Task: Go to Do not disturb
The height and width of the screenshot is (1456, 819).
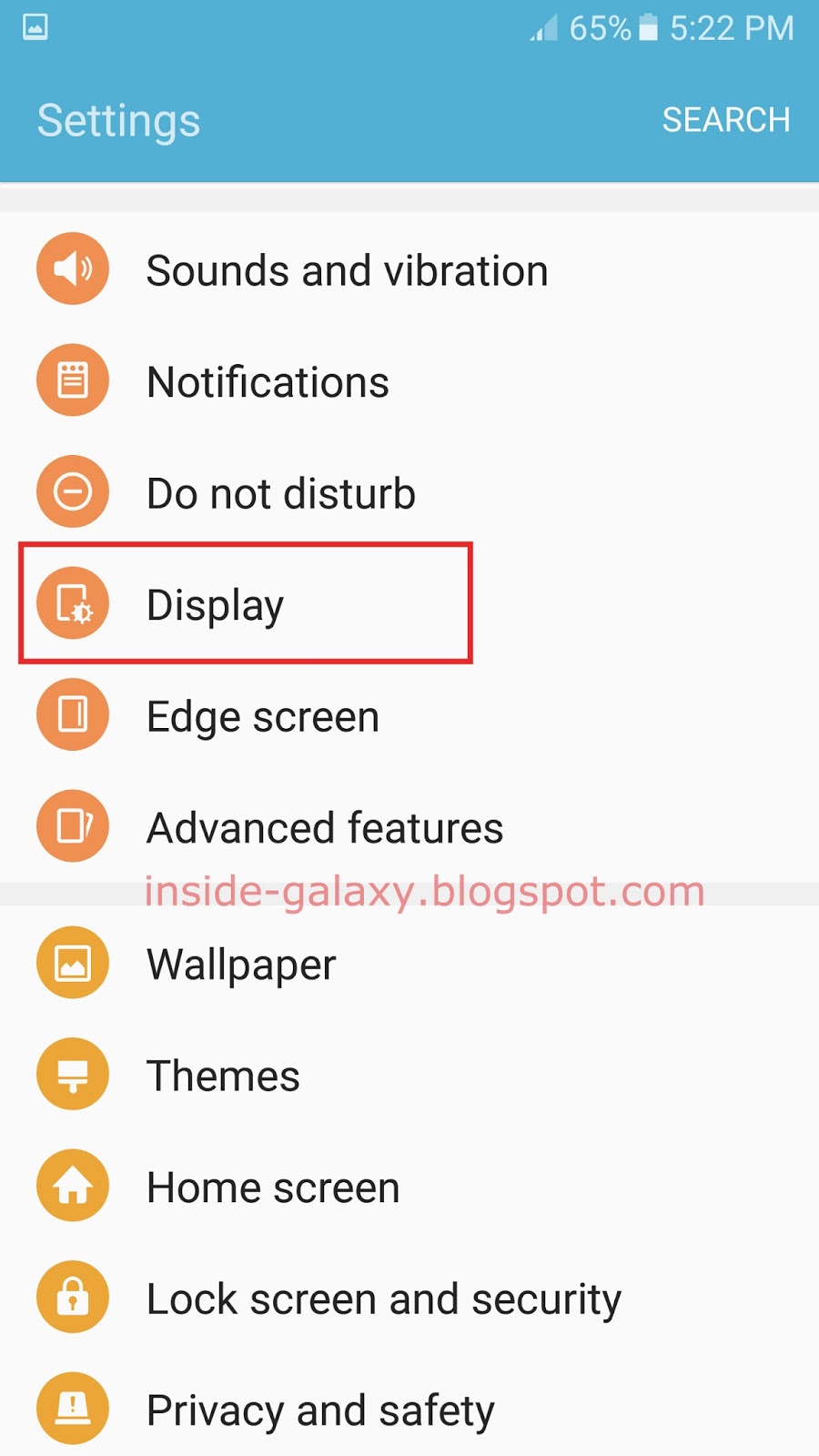Action: point(409,492)
